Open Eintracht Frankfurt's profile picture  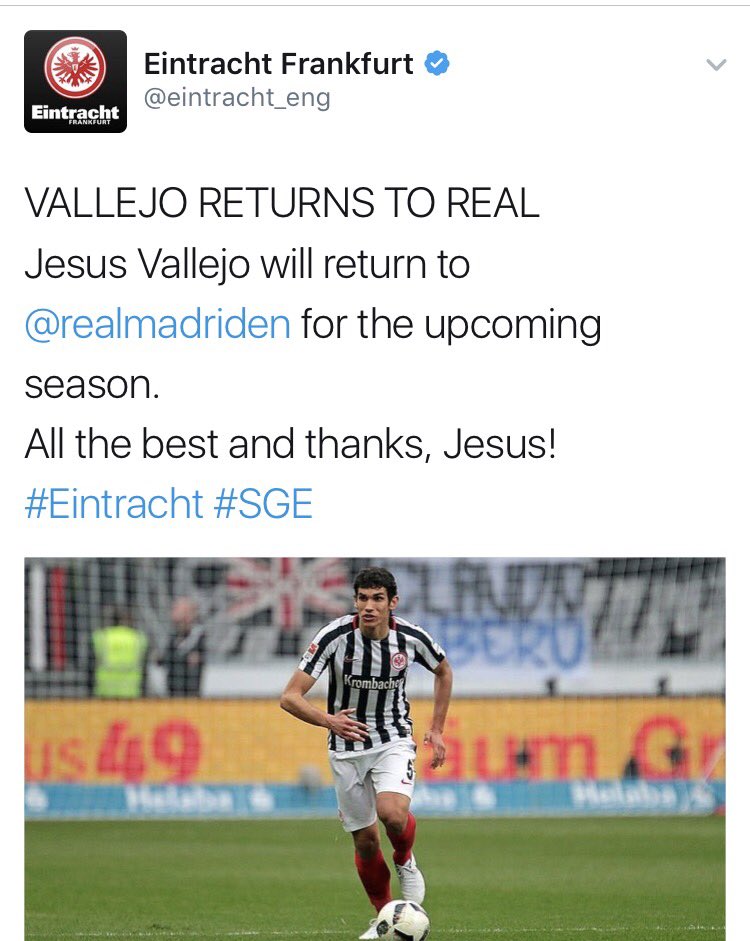pyautogui.click(x=75, y=81)
